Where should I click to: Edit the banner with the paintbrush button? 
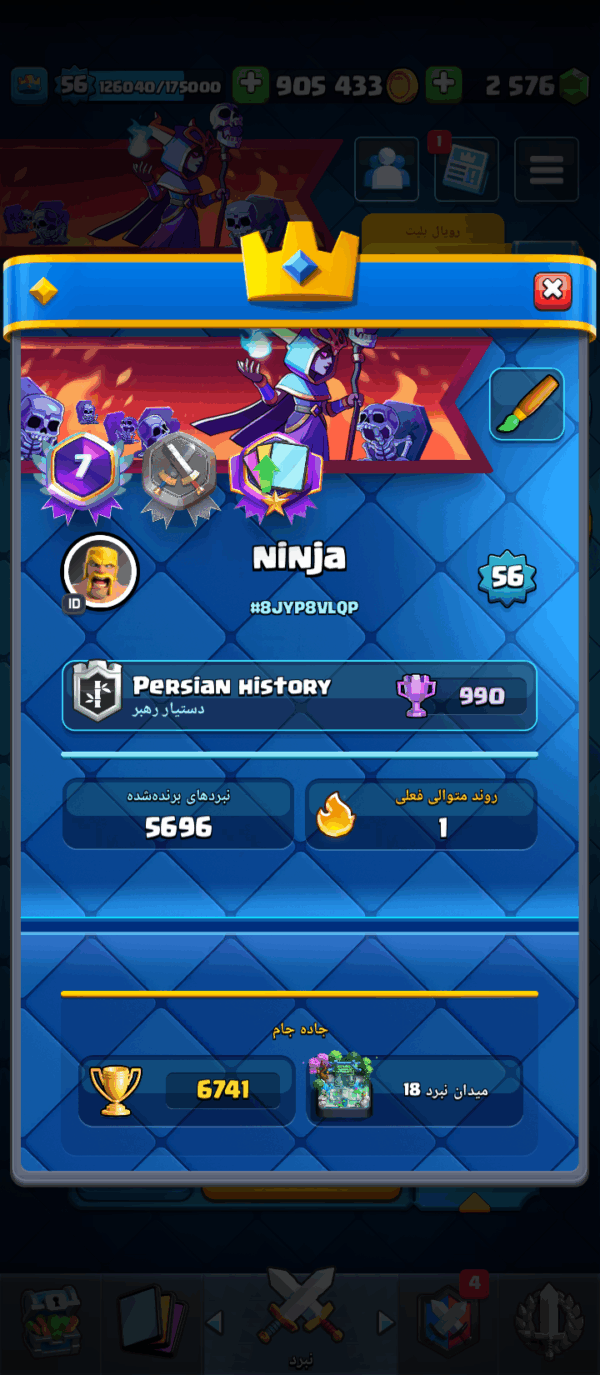(527, 404)
